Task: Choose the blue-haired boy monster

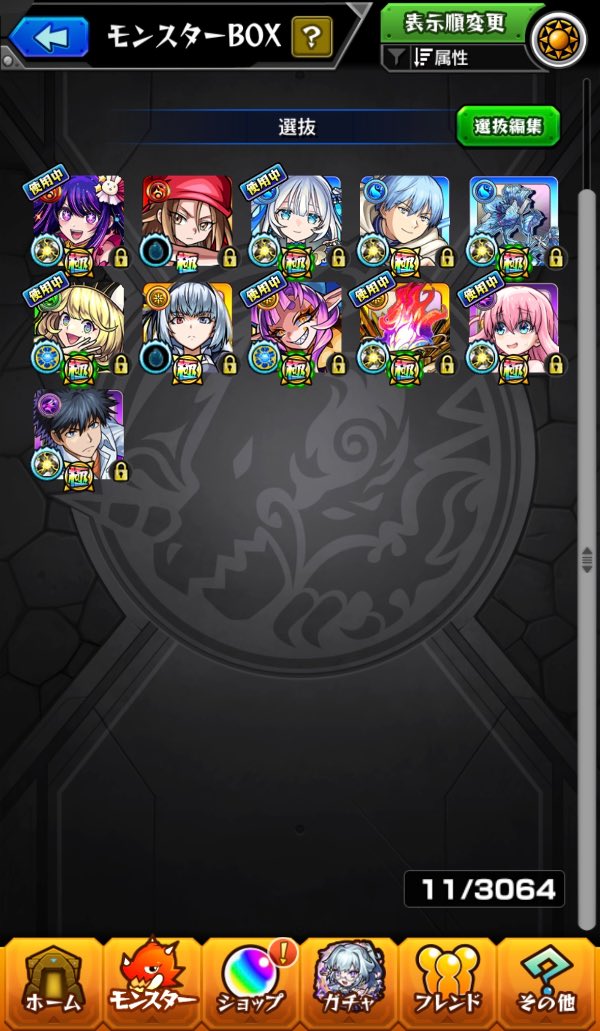Action: click(405, 221)
